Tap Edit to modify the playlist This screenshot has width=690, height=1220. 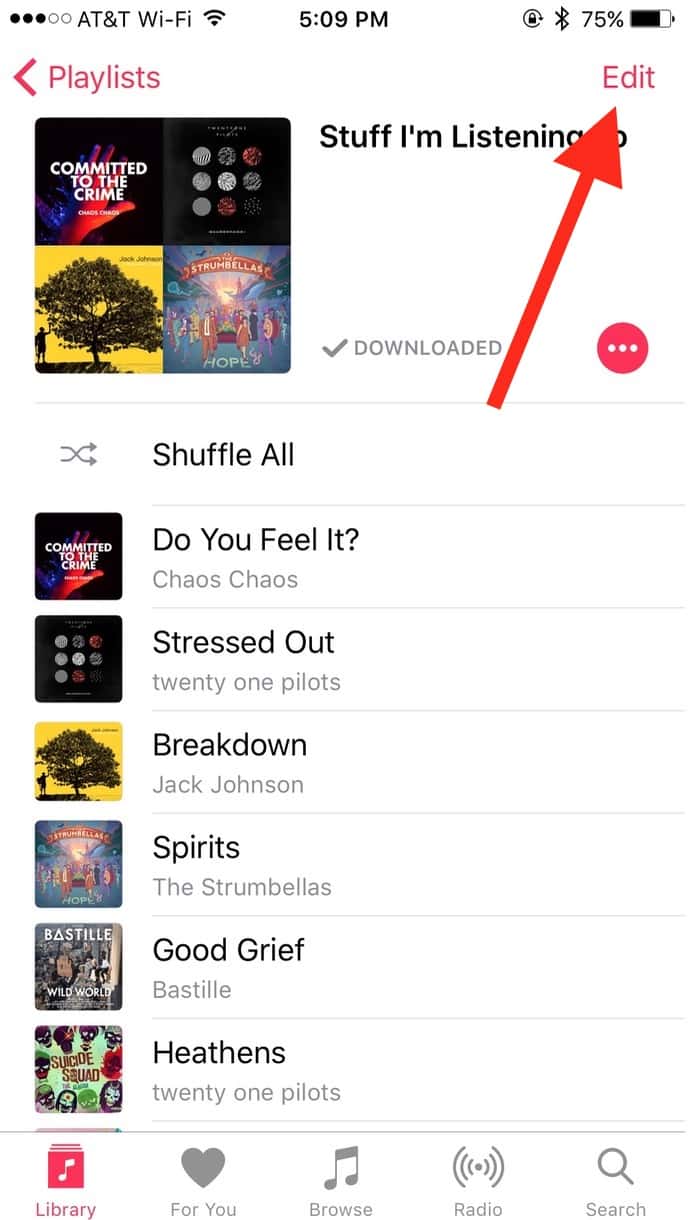628,78
